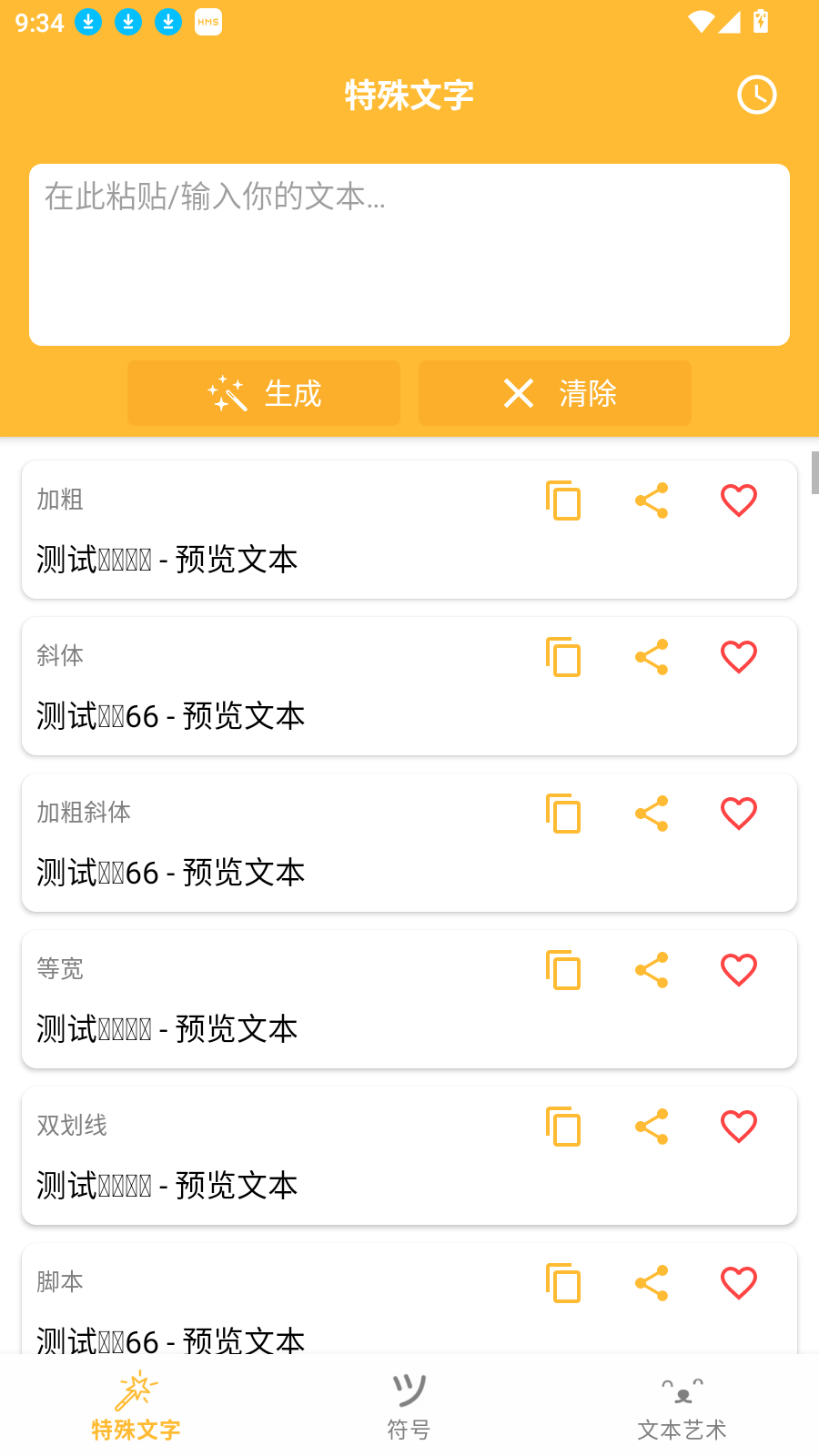
Task: Copy the 加粗斜体 style text
Action: point(563,814)
